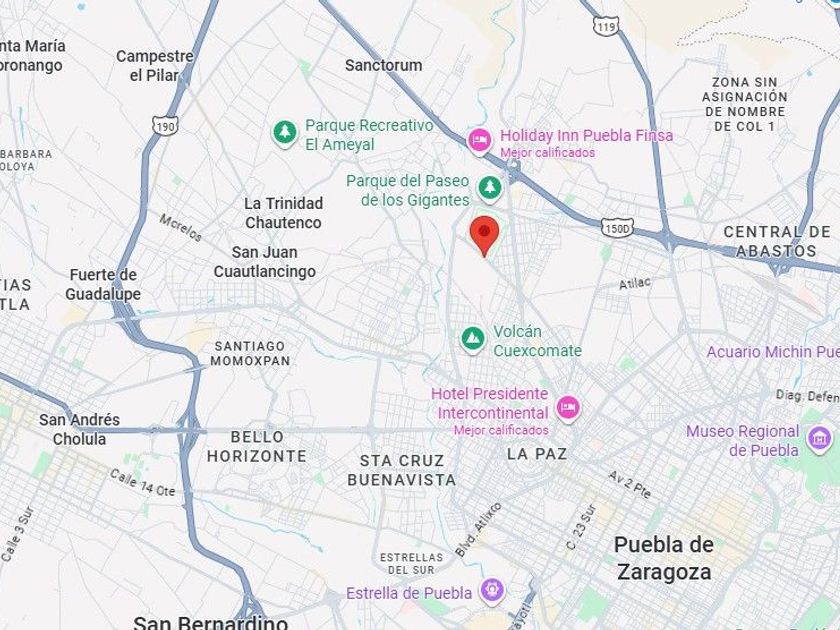Select Parque Recreativo El Ameyal marker
The height and width of the screenshot is (630, 840).
[285, 133]
